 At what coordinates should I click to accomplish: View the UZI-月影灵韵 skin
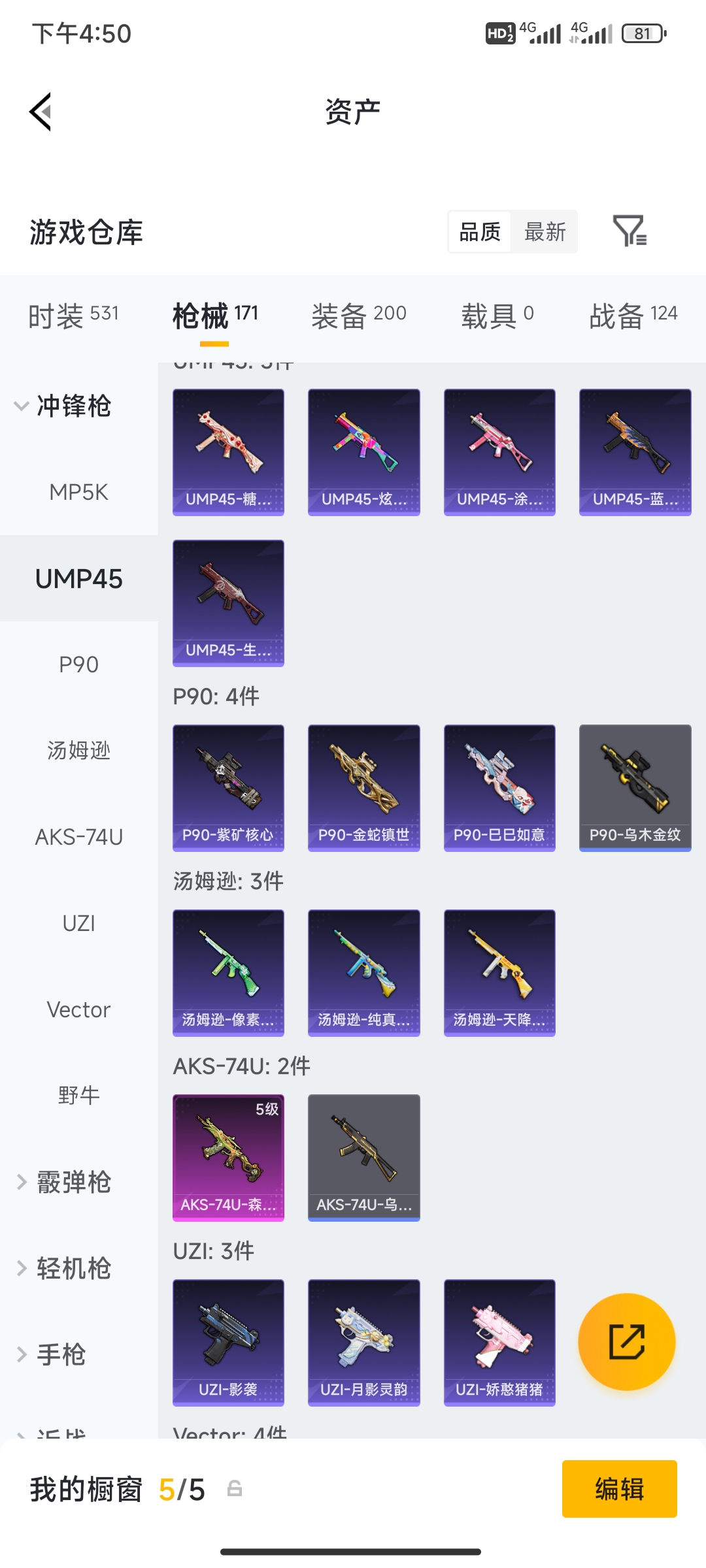pyautogui.click(x=363, y=1343)
